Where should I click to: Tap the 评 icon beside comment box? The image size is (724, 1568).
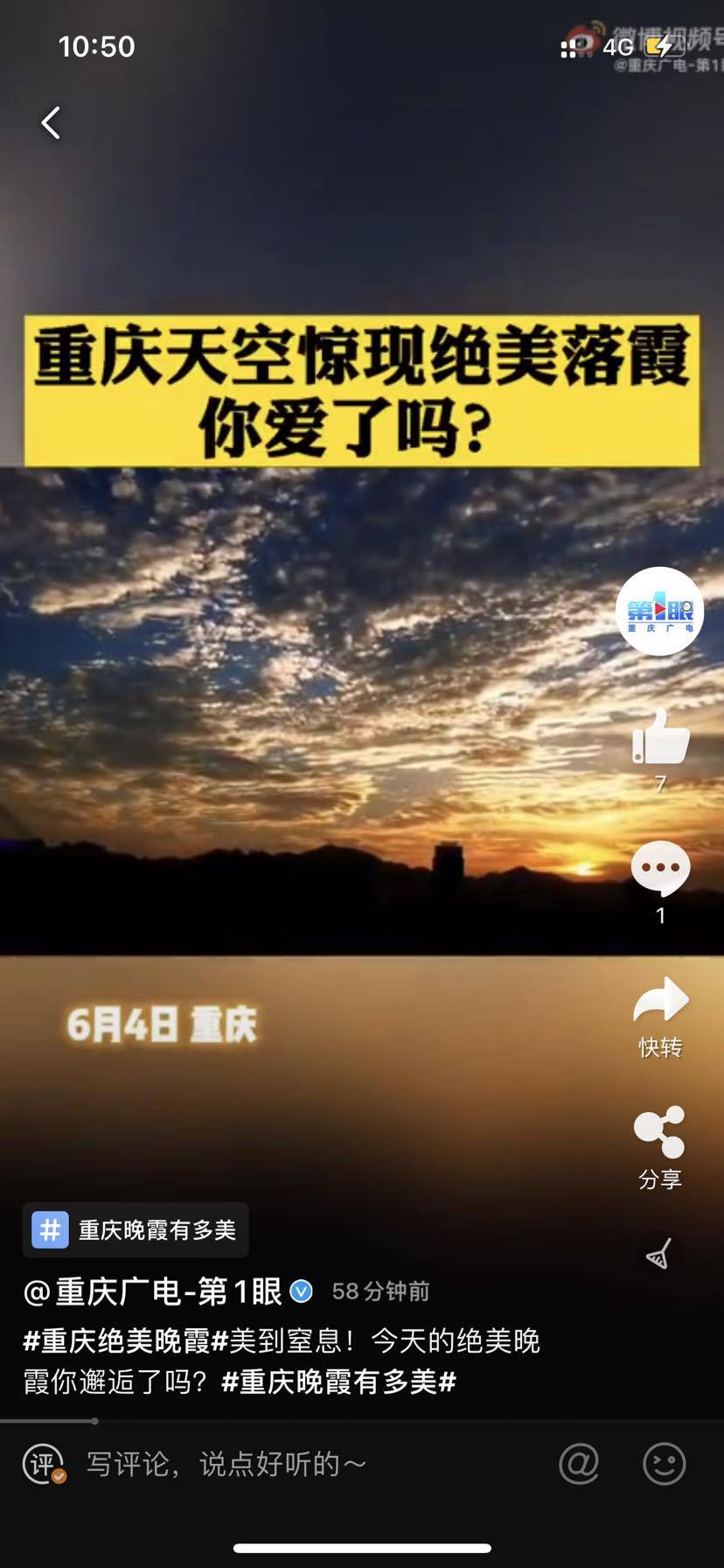pos(44,1463)
